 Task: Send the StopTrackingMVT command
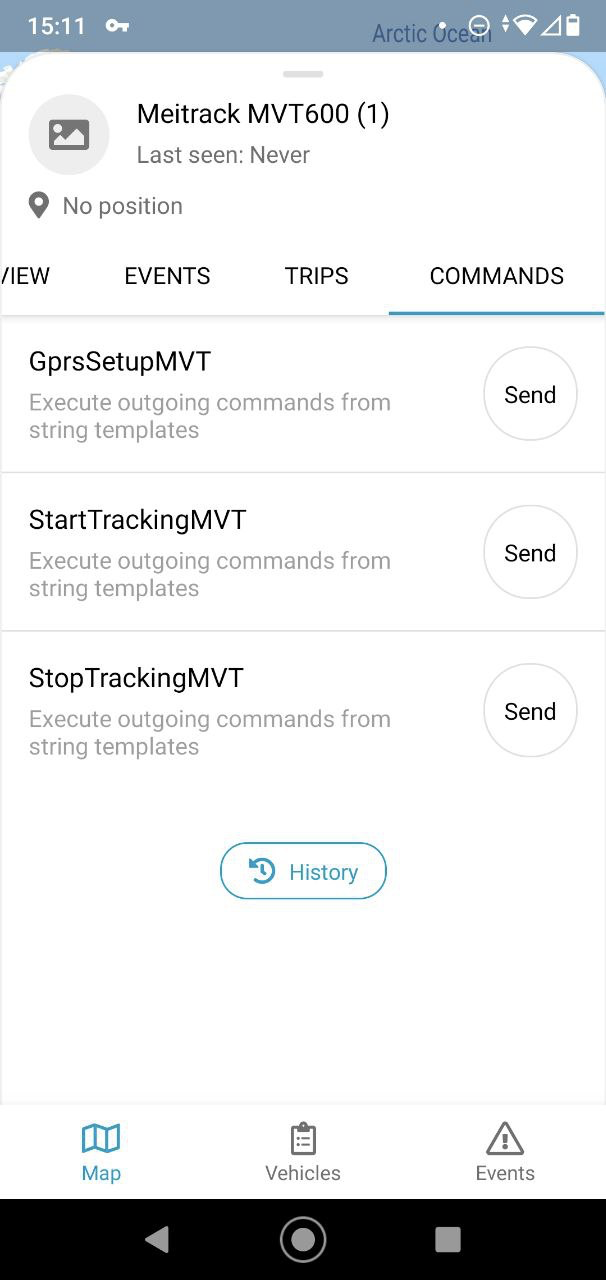click(530, 711)
